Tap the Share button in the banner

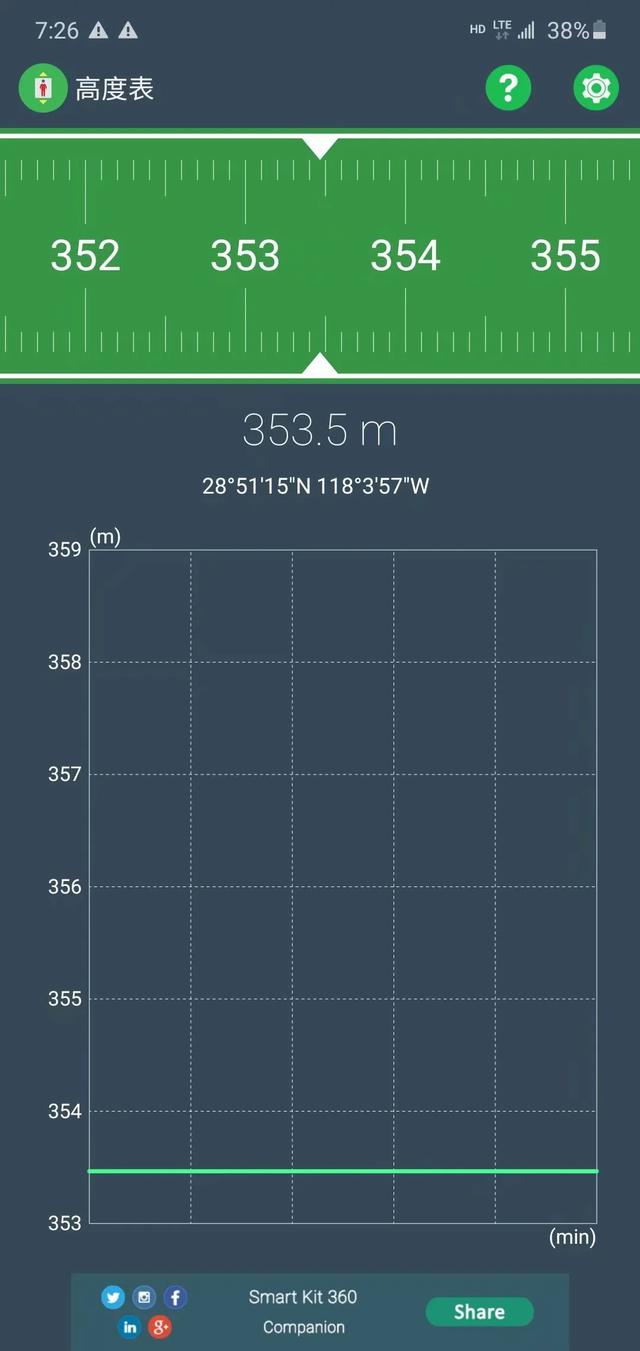tap(479, 1312)
